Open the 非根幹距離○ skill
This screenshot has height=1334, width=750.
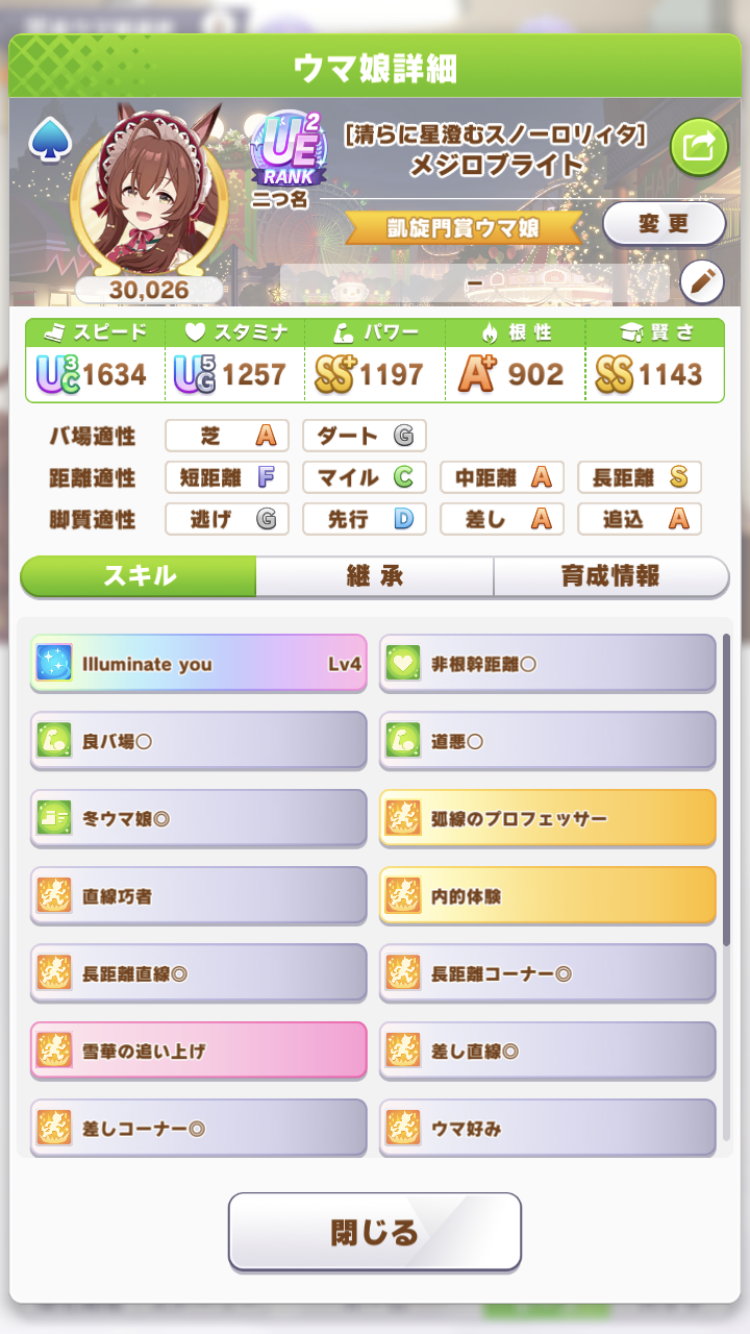point(547,663)
